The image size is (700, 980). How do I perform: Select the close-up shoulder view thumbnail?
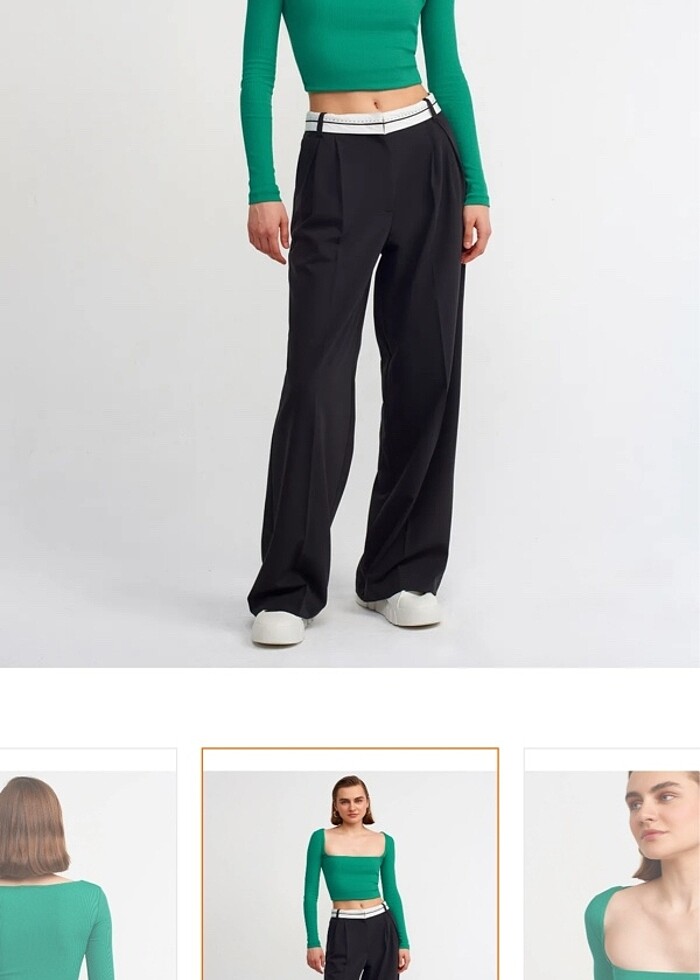click(x=612, y=865)
